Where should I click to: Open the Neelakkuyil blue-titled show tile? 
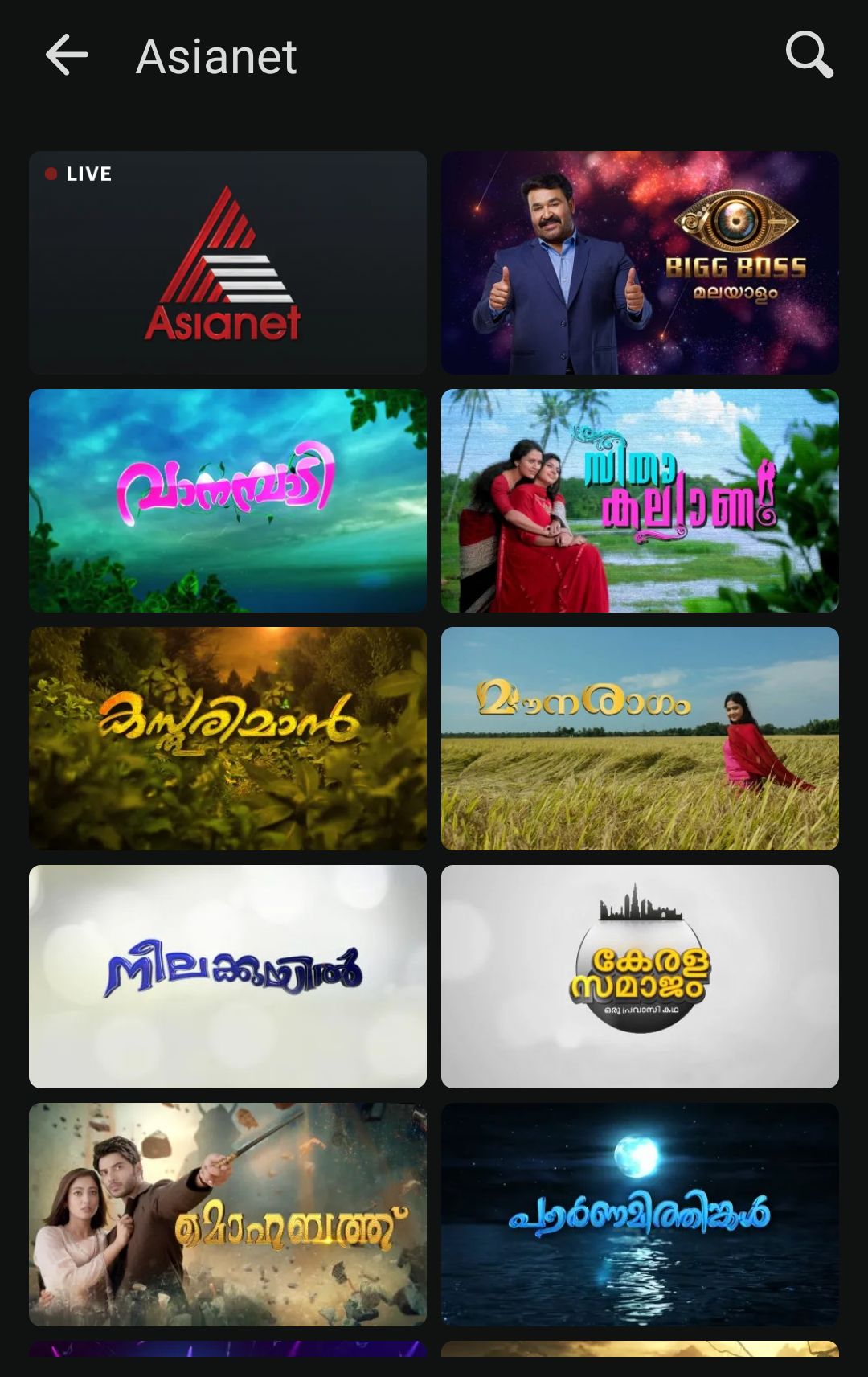pos(227,976)
